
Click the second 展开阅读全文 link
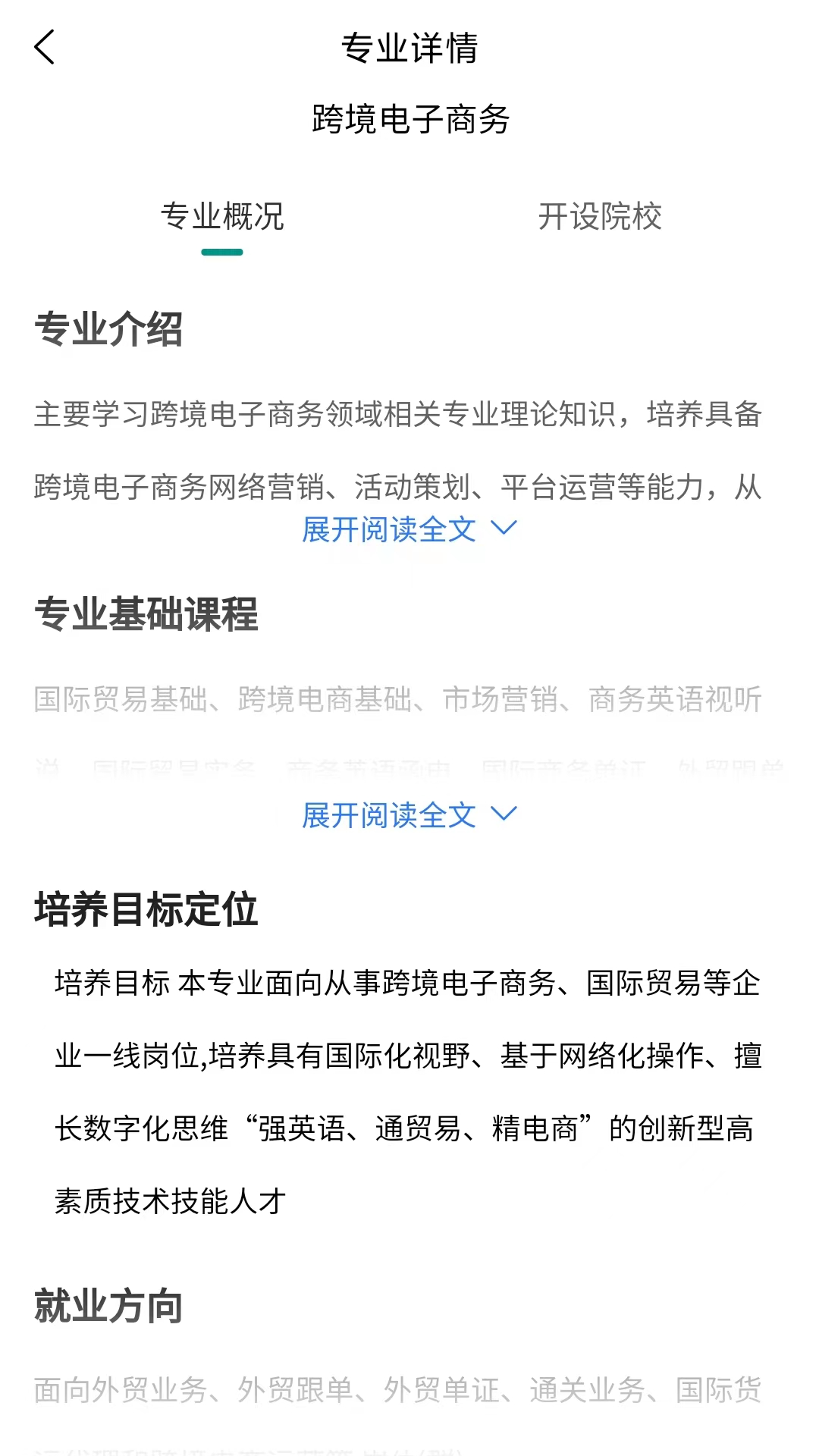[388, 816]
